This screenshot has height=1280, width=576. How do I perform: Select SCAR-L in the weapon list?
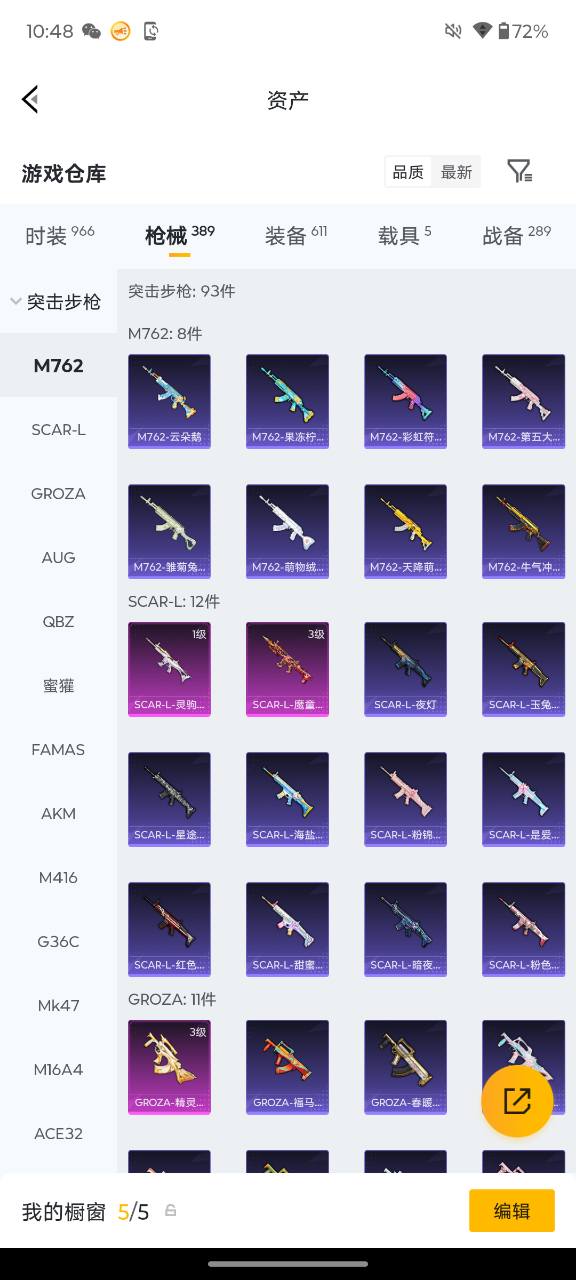coord(58,429)
